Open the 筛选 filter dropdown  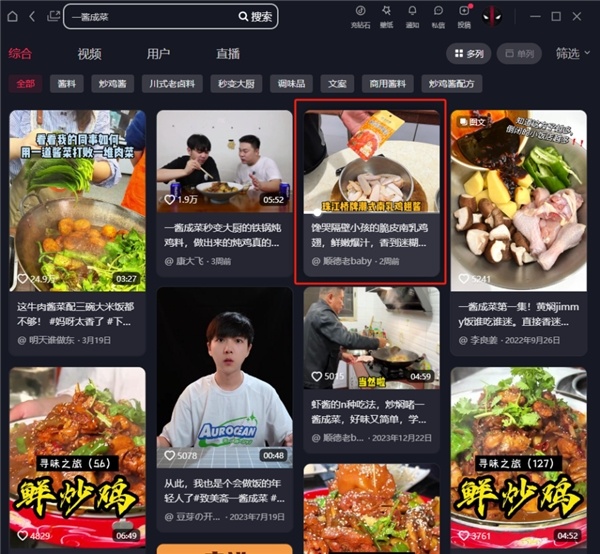571,54
